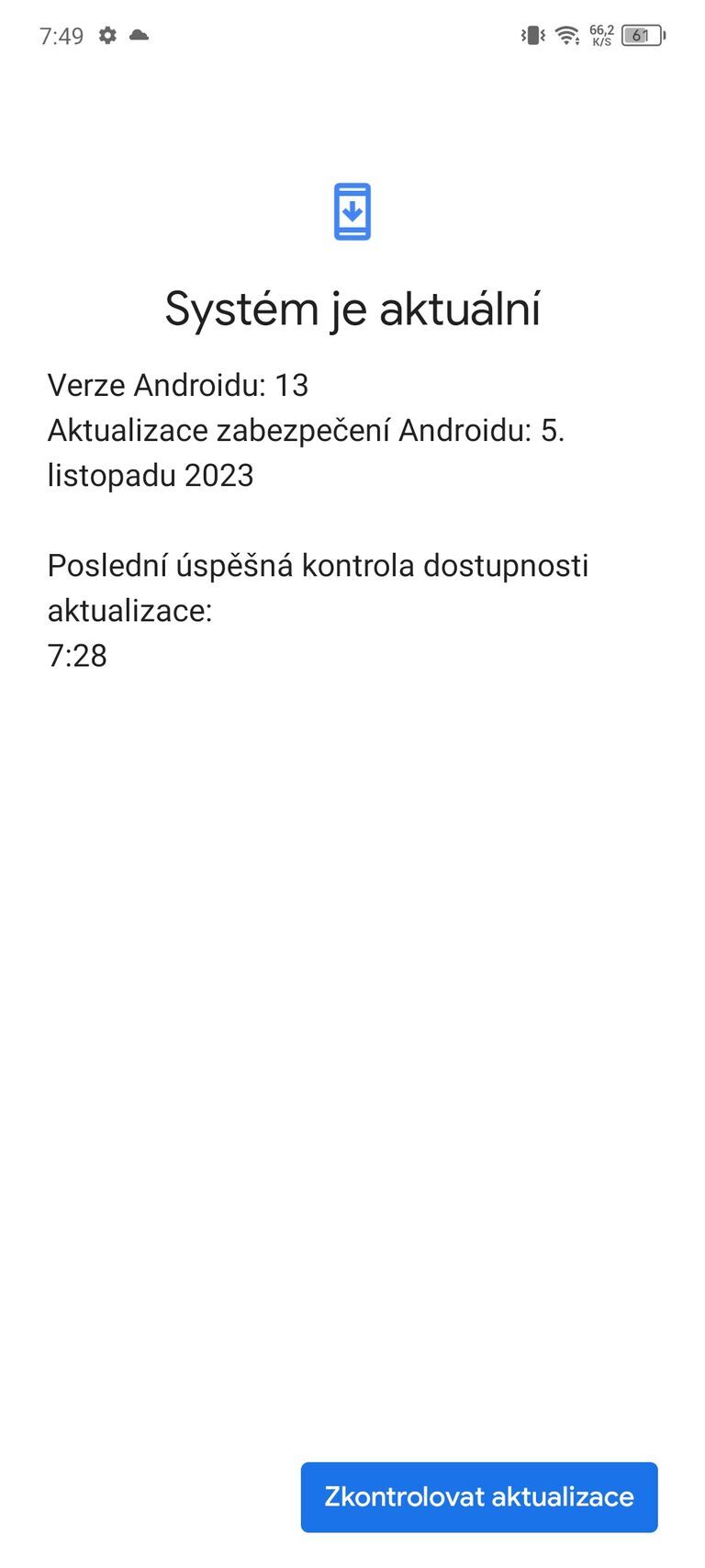Tap the vibrate mode icon in status bar

pyautogui.click(x=532, y=34)
